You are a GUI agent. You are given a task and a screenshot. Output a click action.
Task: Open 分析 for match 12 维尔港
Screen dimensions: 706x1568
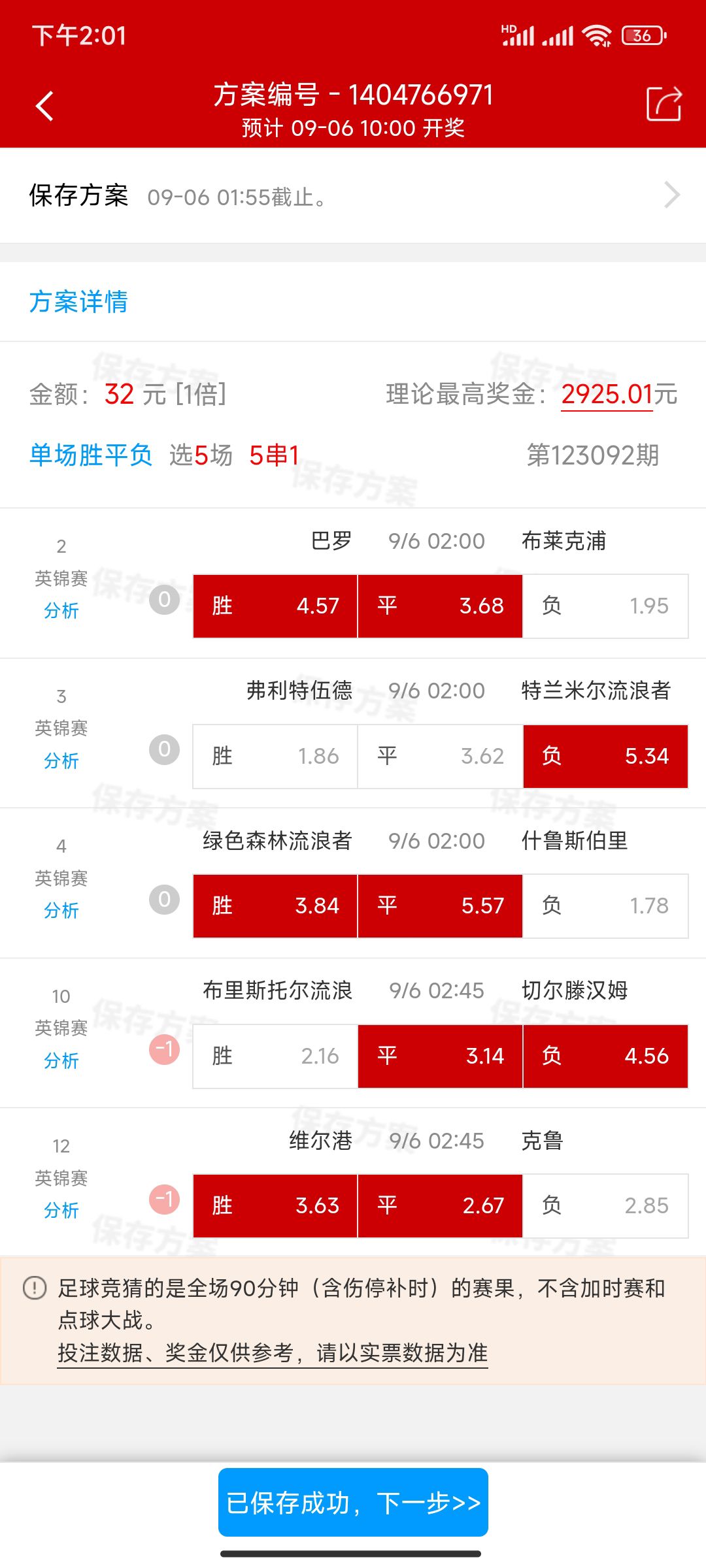[61, 1210]
